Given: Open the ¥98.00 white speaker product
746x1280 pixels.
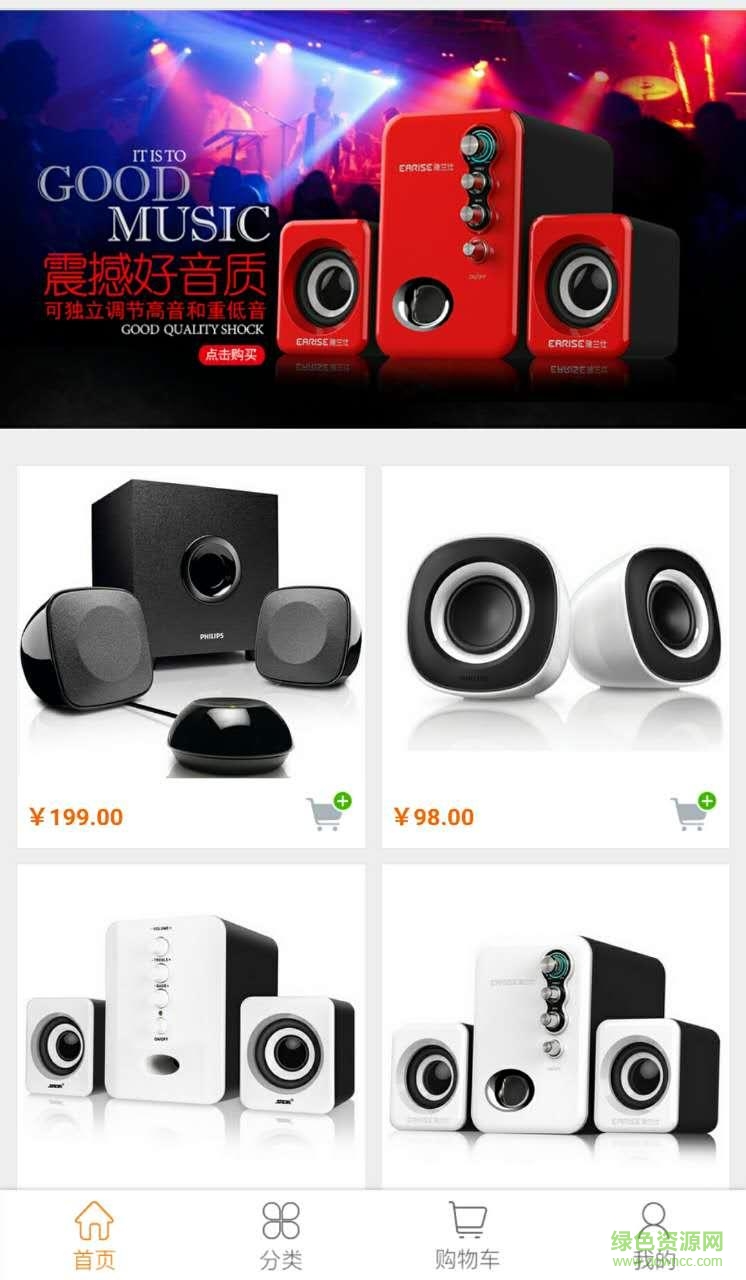Looking at the screenshot, I should [555, 625].
